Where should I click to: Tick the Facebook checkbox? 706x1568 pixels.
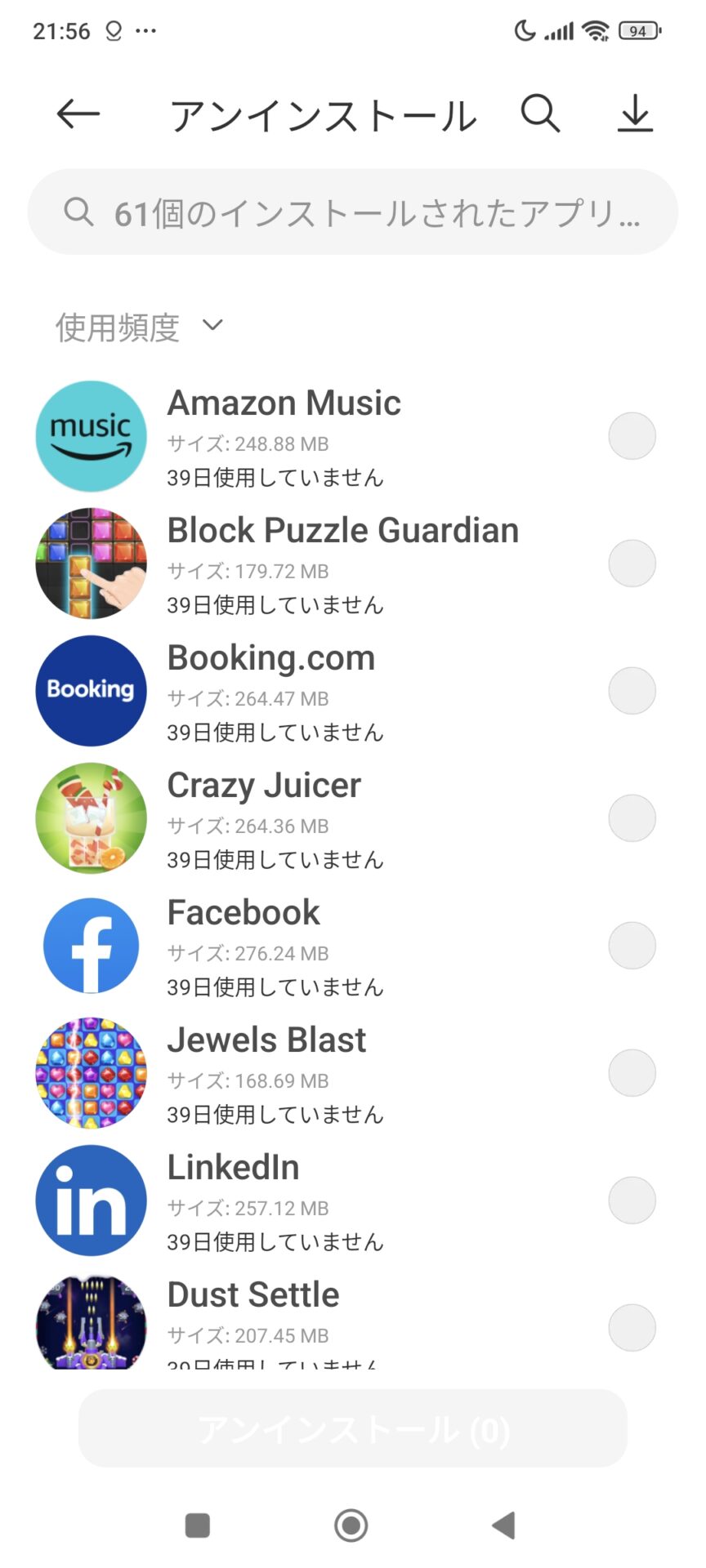coord(632,946)
